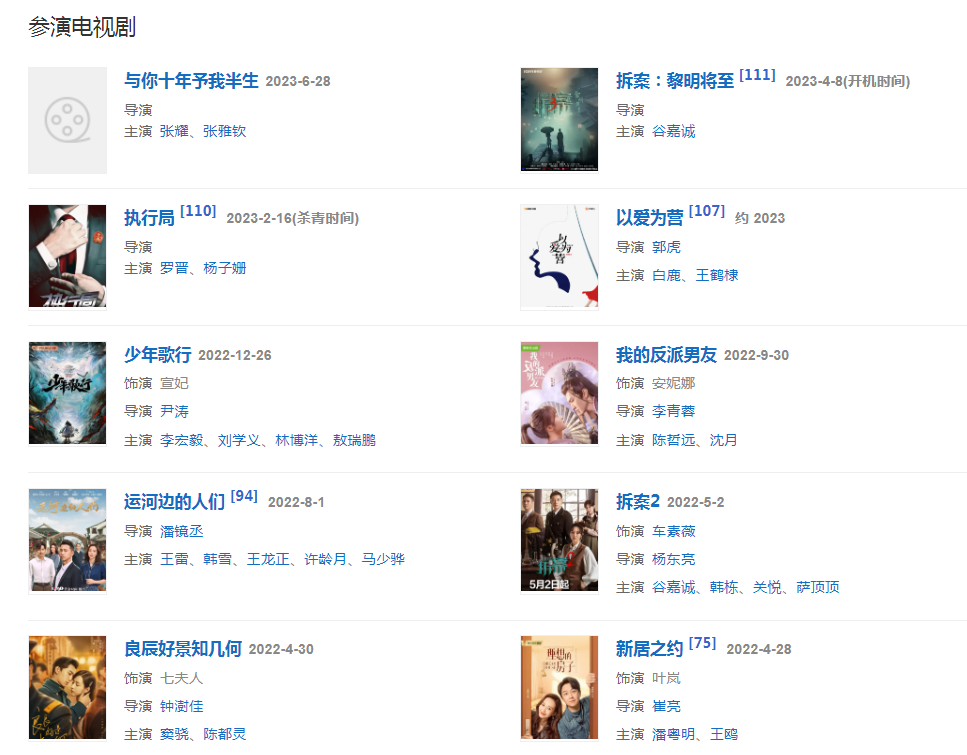Open the 我的反派男友 drama page
967x755 pixels.
666,355
